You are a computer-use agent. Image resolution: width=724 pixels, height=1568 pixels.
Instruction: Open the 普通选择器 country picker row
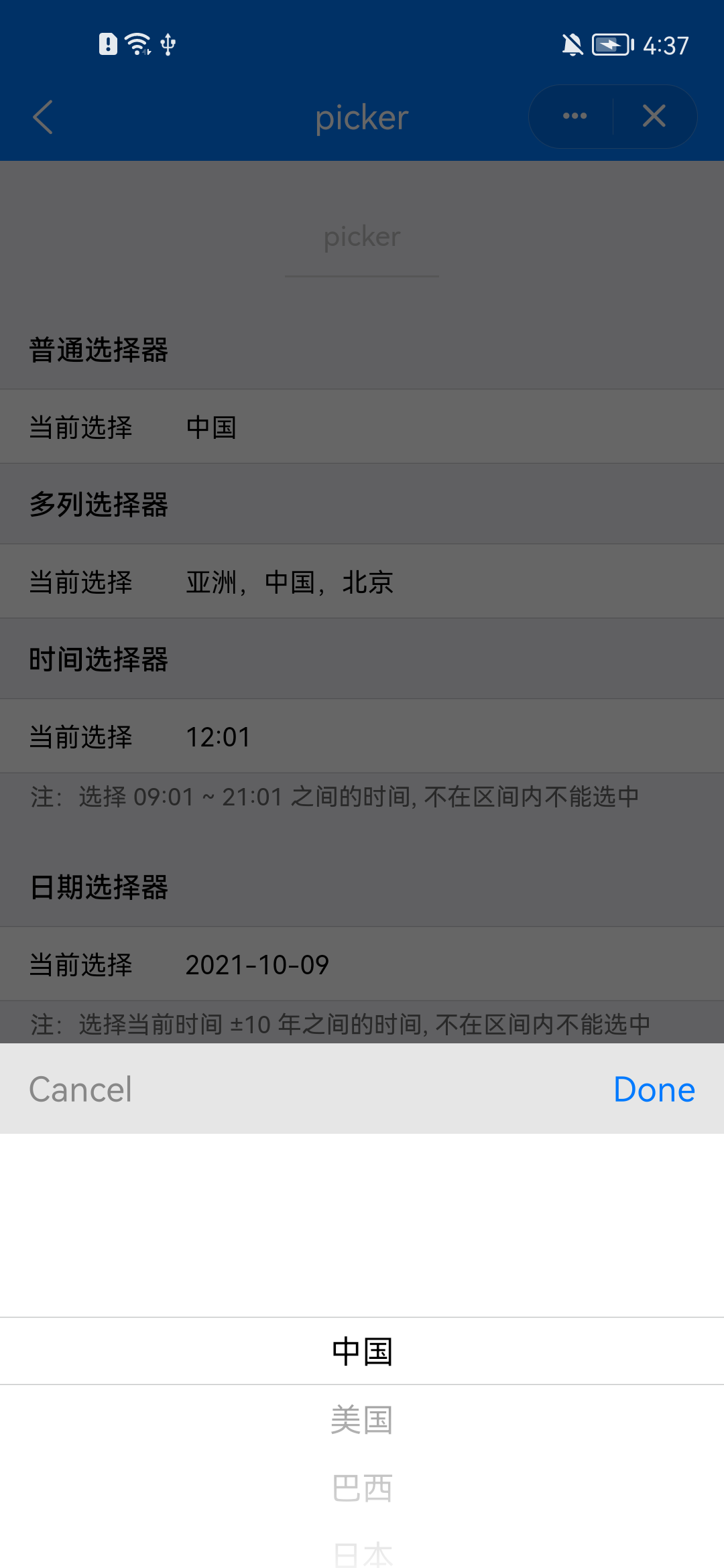362,427
